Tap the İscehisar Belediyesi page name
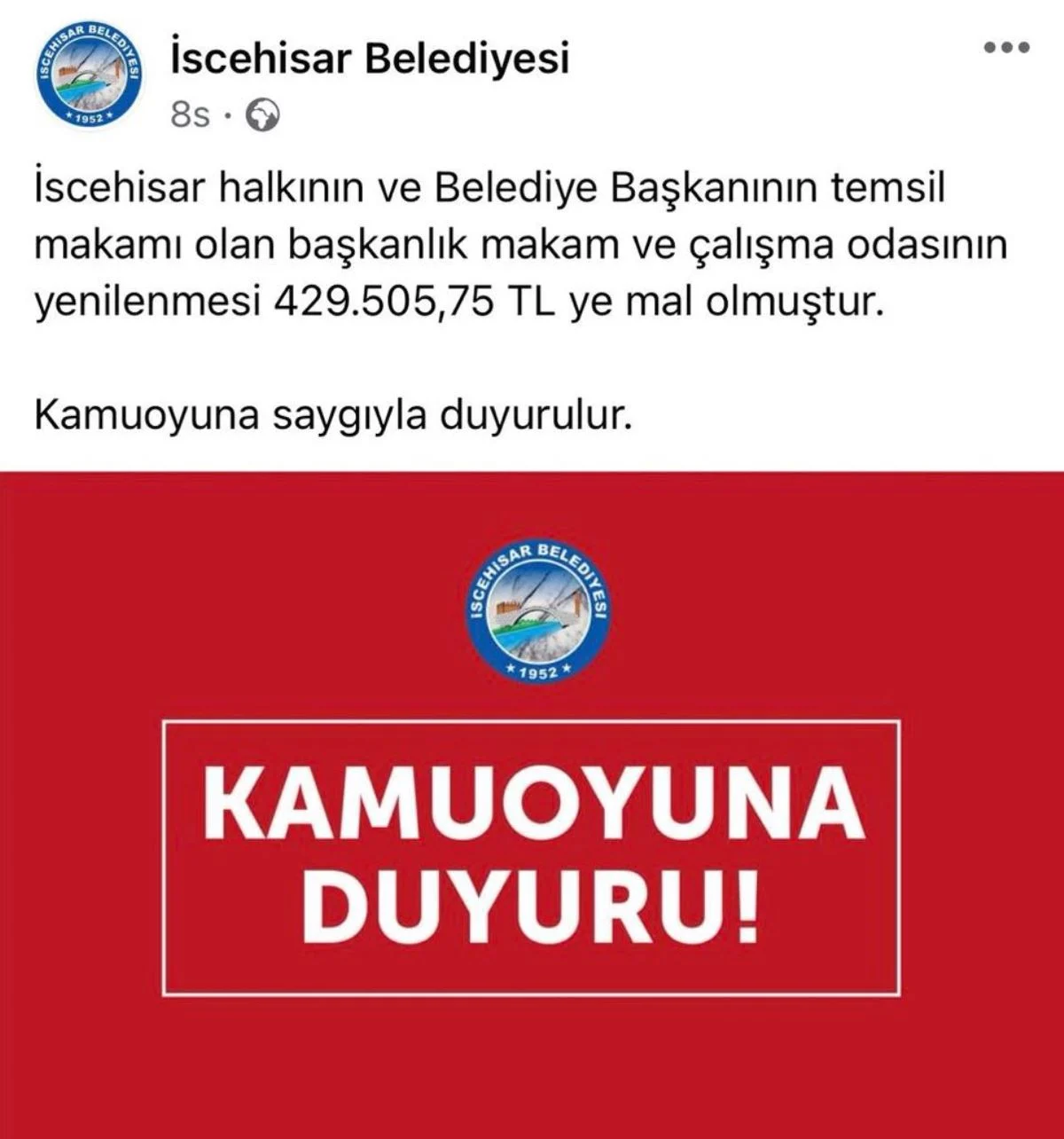Image resolution: width=1064 pixels, height=1139 pixels. 368,59
